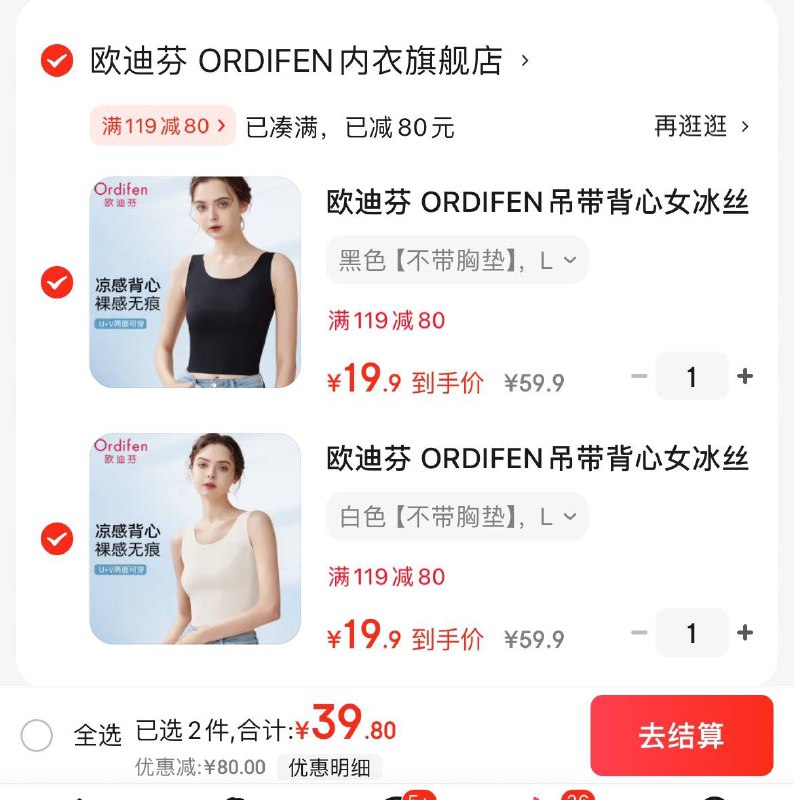Tap the 满119减80 promo label under the white vest

[x=387, y=576]
